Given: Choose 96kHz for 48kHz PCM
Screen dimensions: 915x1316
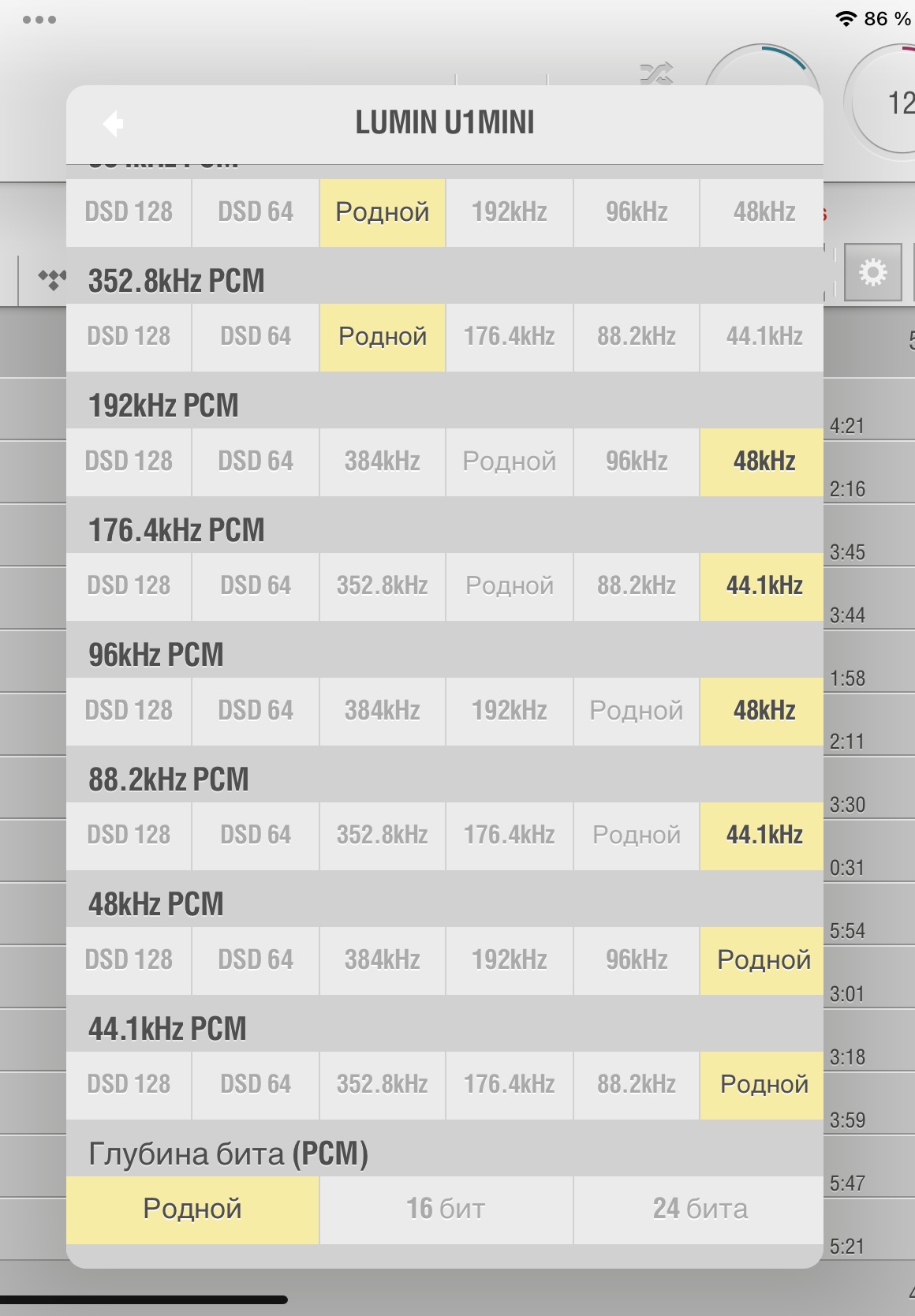Looking at the screenshot, I should 637,960.
